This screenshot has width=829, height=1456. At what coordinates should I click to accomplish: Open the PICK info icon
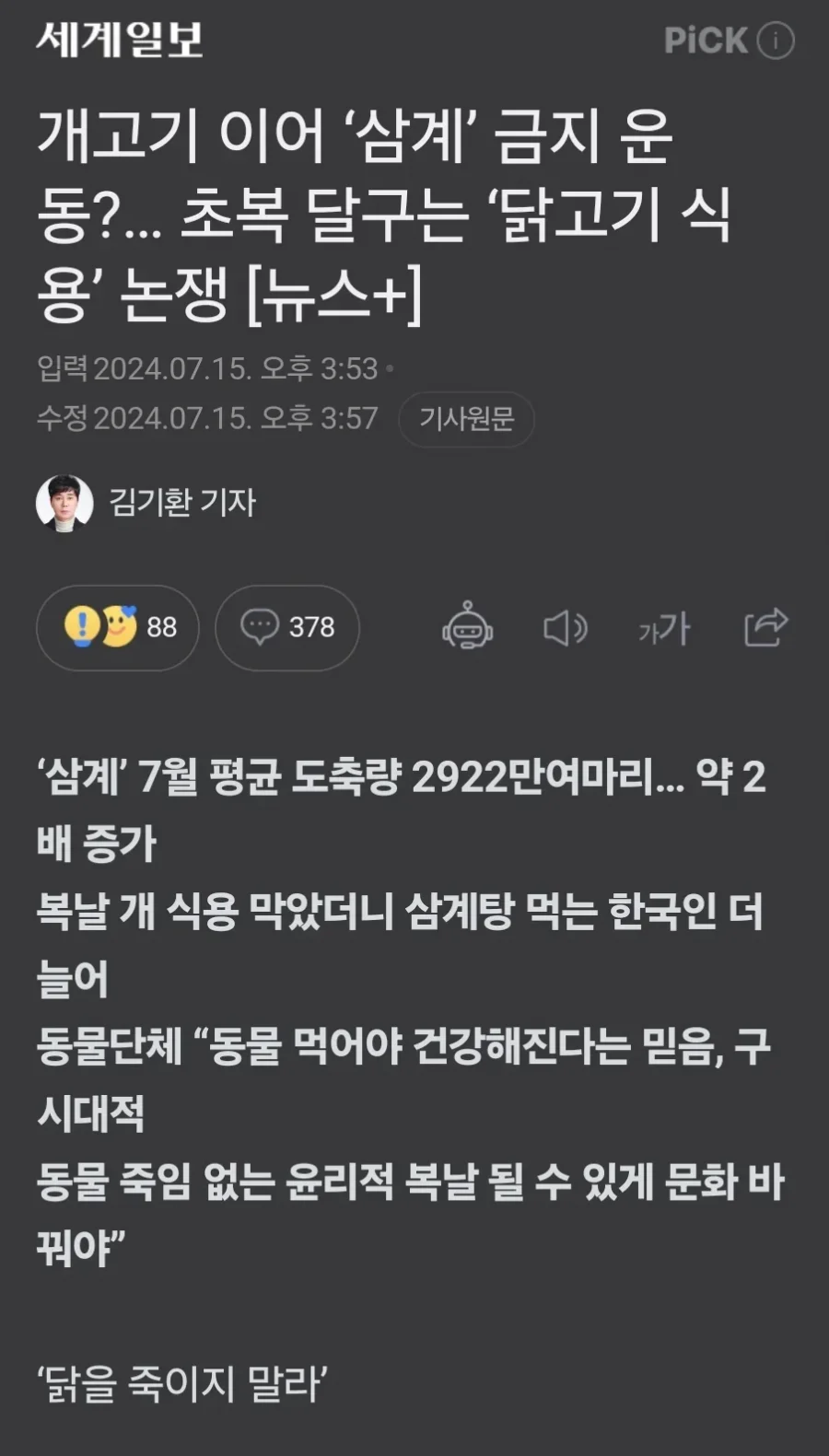776,41
